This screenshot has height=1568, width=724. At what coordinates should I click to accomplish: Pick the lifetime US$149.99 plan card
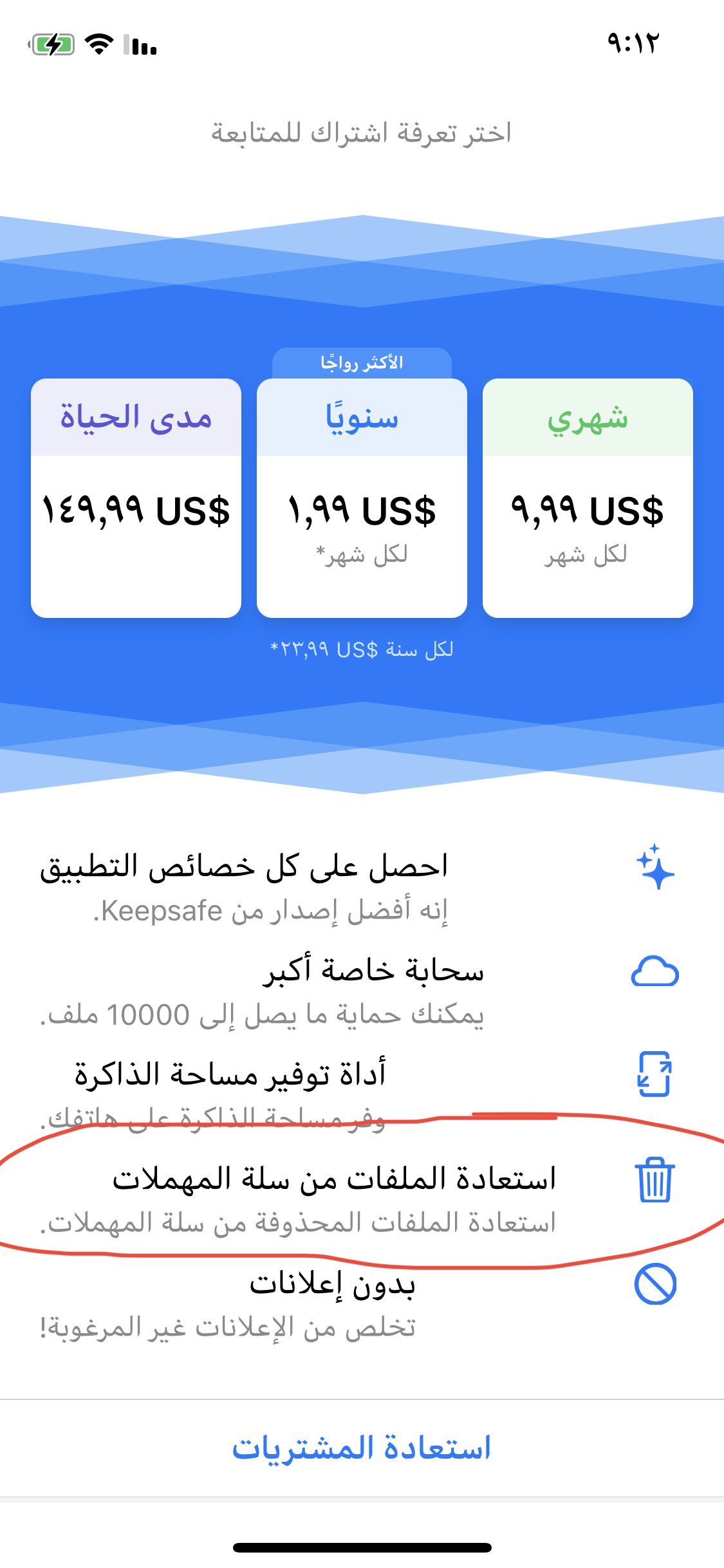coord(136,498)
